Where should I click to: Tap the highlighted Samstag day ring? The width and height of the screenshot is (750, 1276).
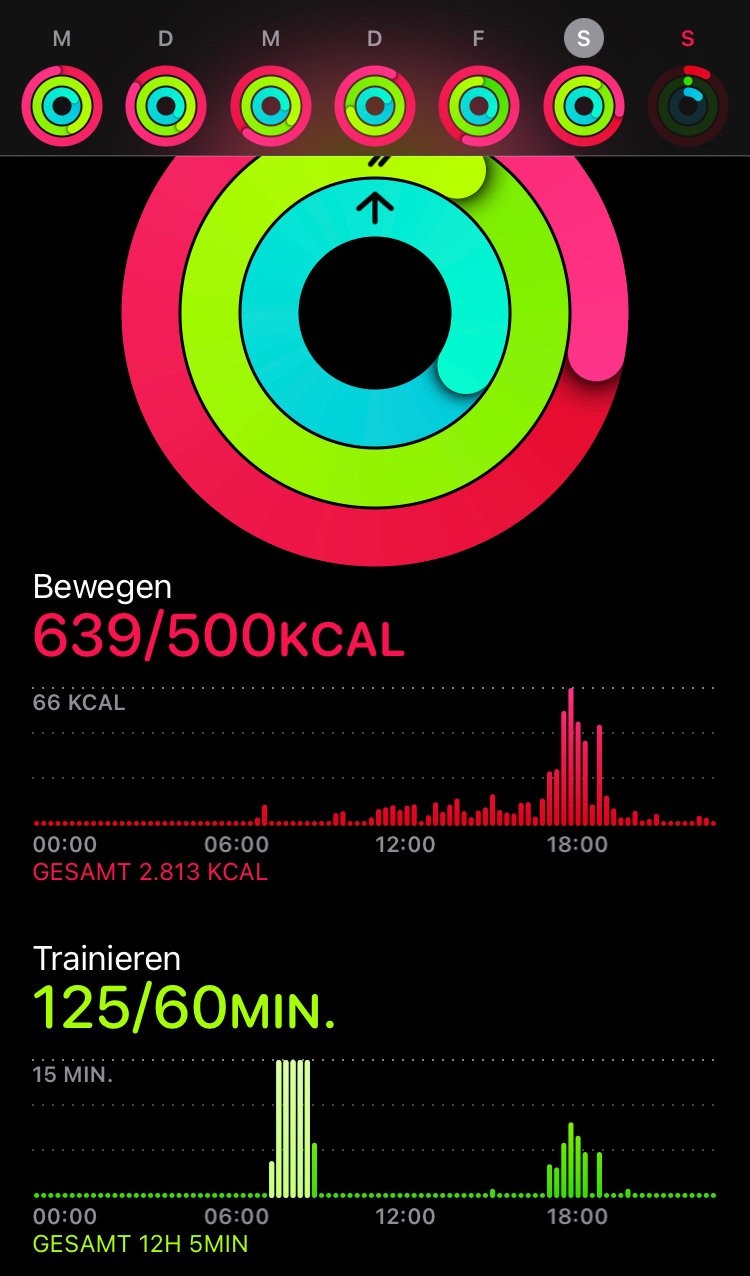point(583,105)
